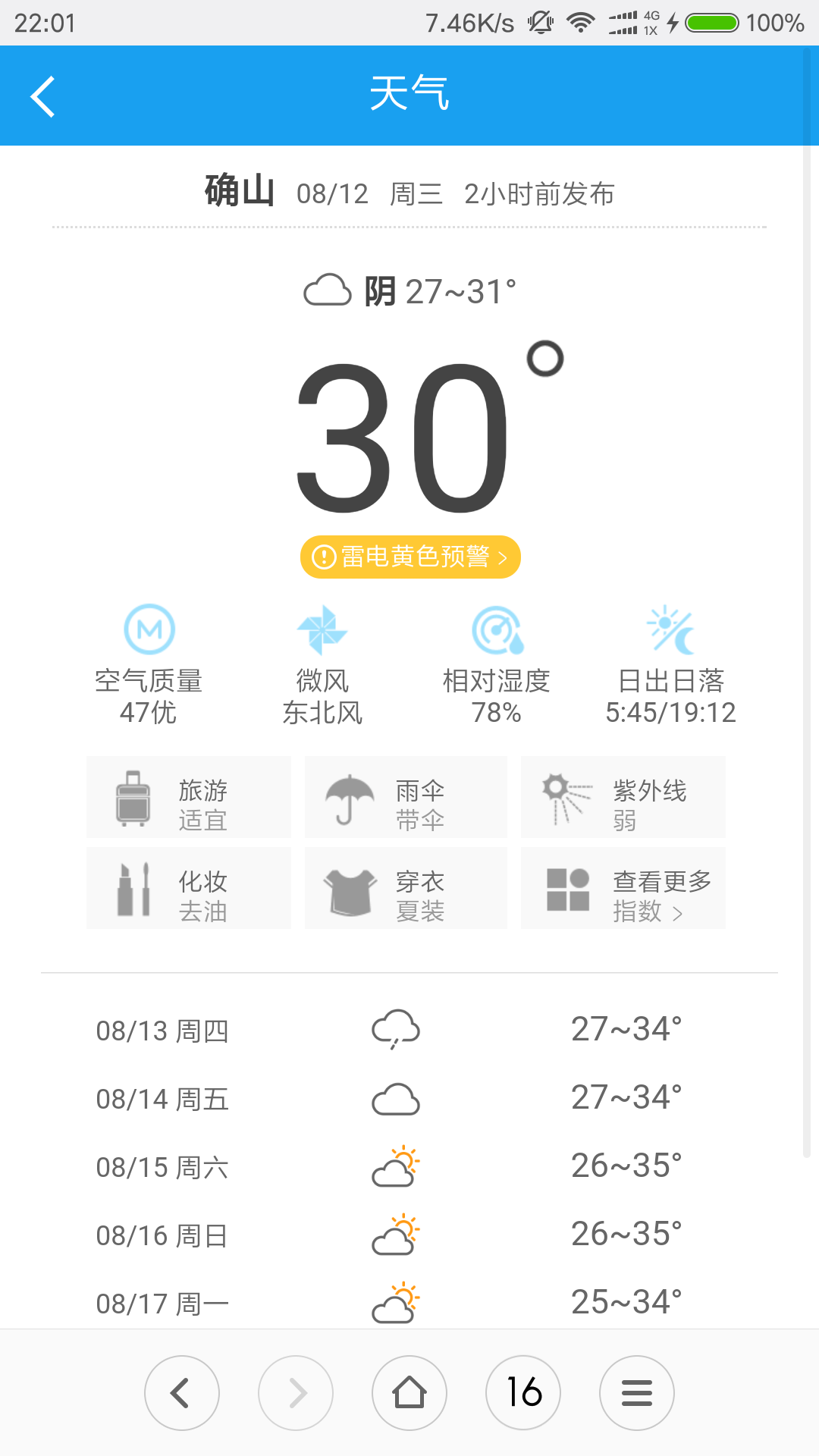Image resolution: width=819 pixels, height=1456 pixels.
Task: Open the 穿衣 clothing index tile
Action: [x=406, y=888]
